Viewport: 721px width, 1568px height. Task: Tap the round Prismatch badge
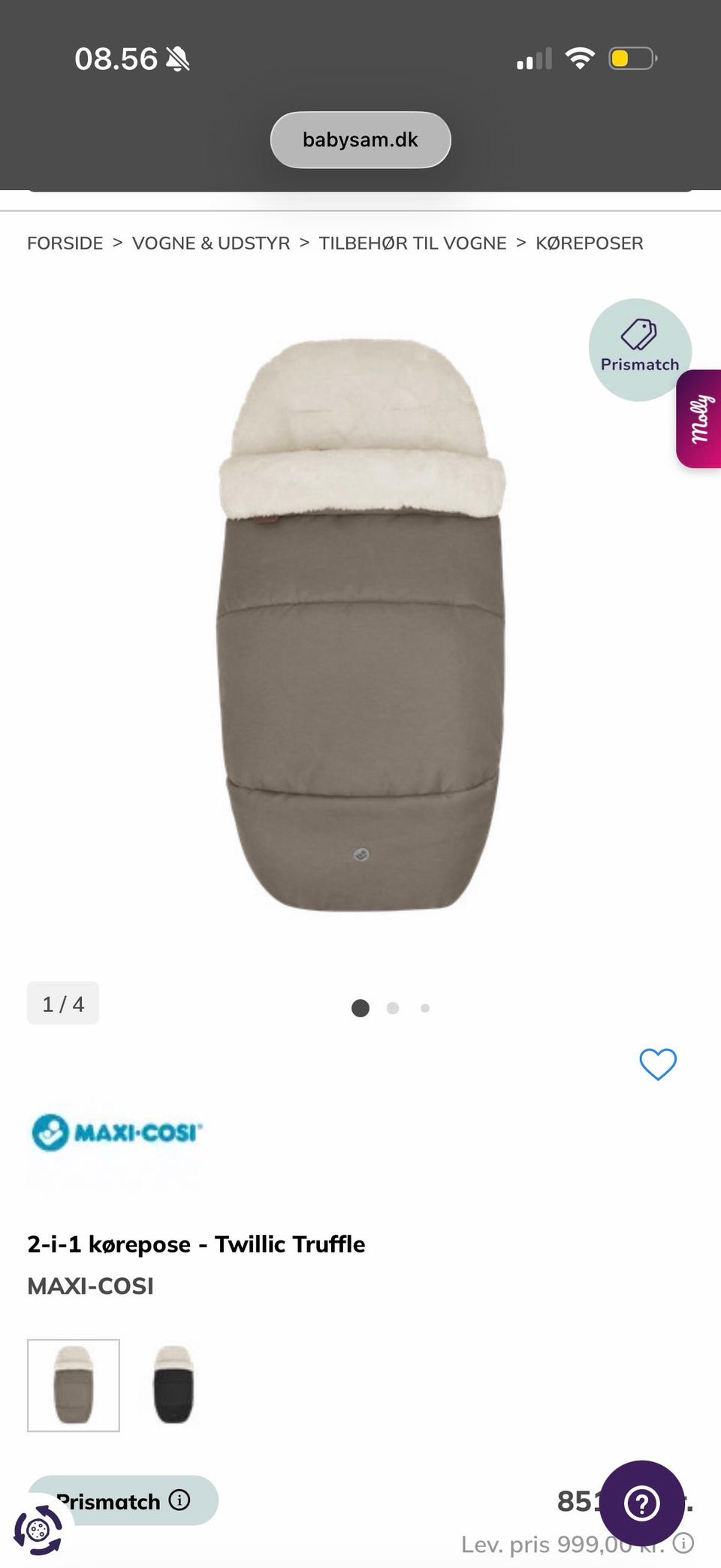click(640, 349)
